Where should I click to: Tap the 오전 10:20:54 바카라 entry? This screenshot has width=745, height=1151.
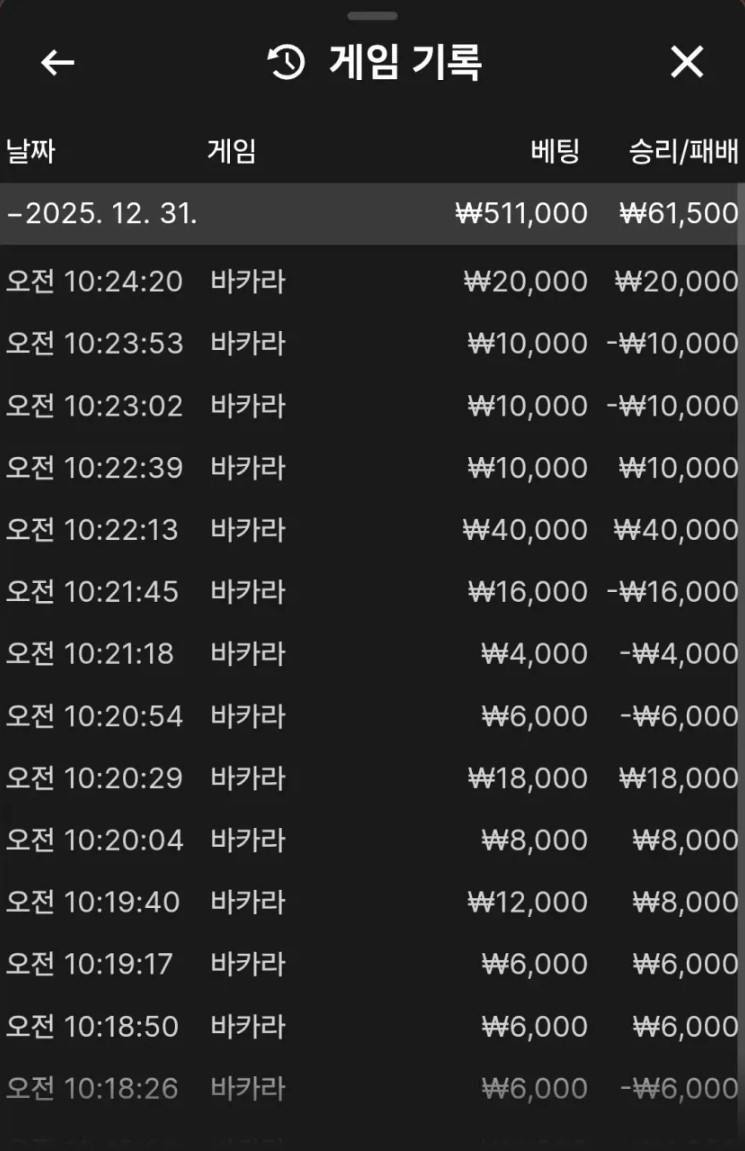[372, 716]
